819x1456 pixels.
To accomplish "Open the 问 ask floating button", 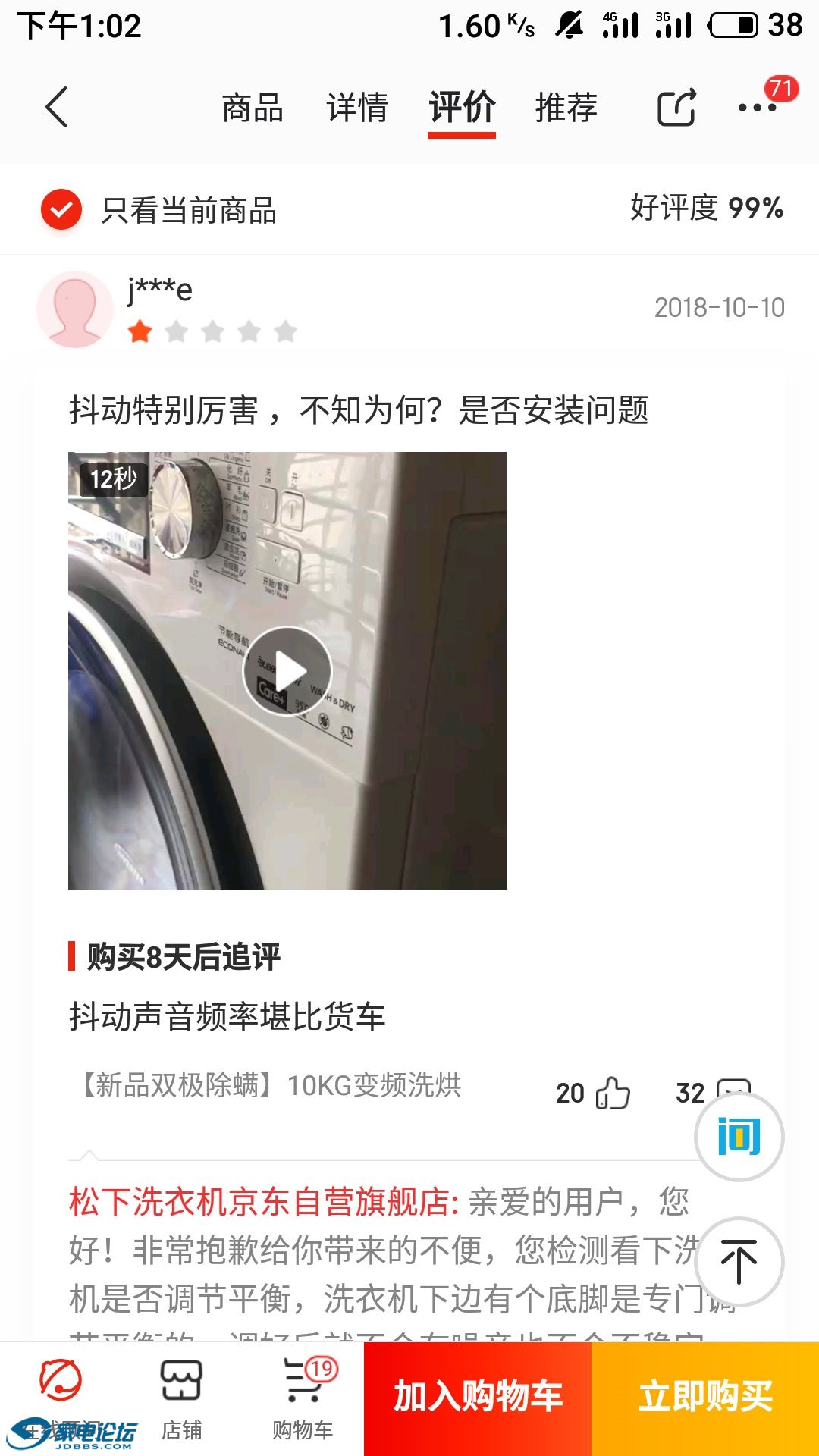I will [x=739, y=1136].
